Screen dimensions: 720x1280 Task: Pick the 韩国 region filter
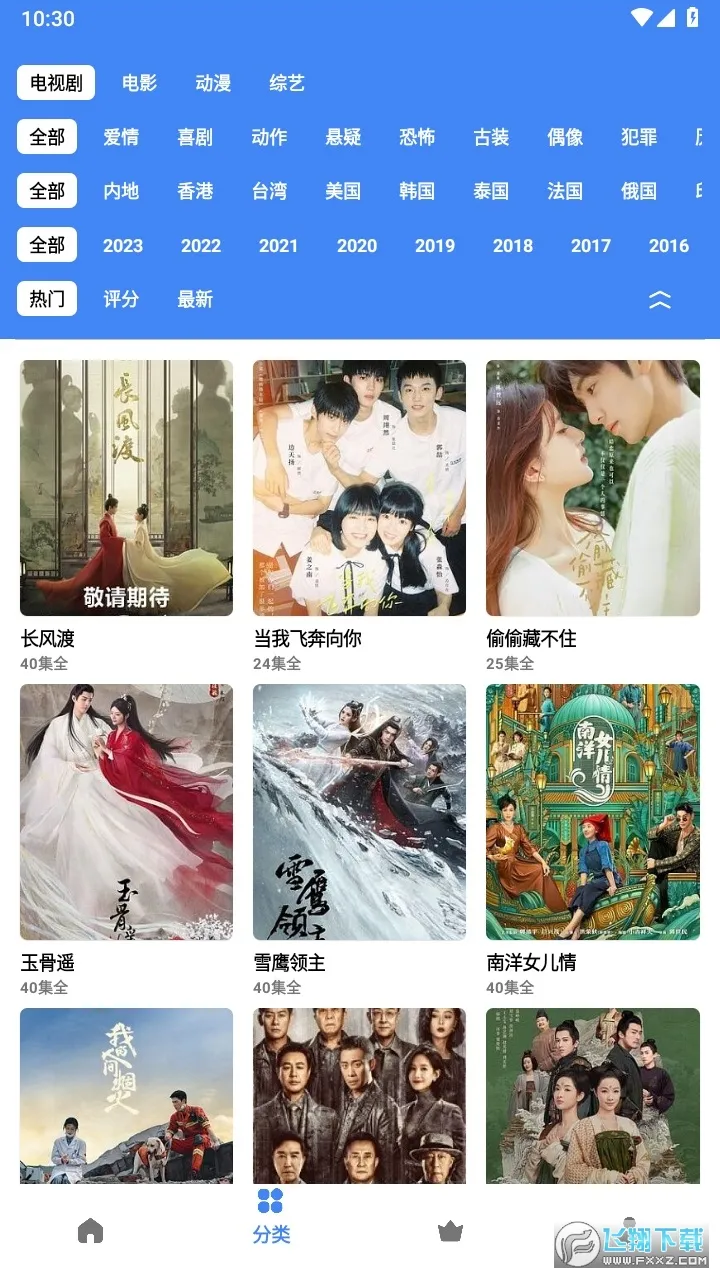click(x=417, y=191)
